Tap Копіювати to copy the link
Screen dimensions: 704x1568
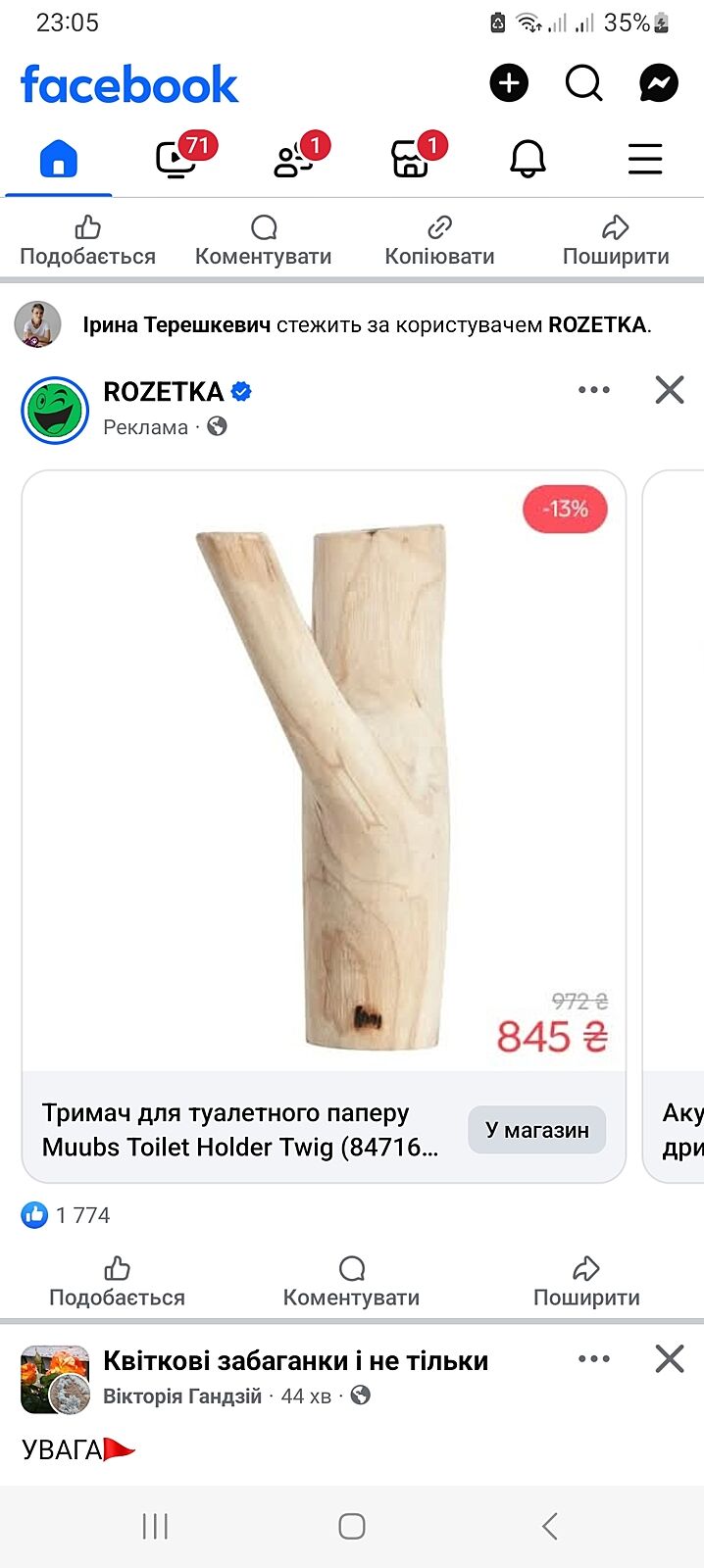(x=439, y=241)
